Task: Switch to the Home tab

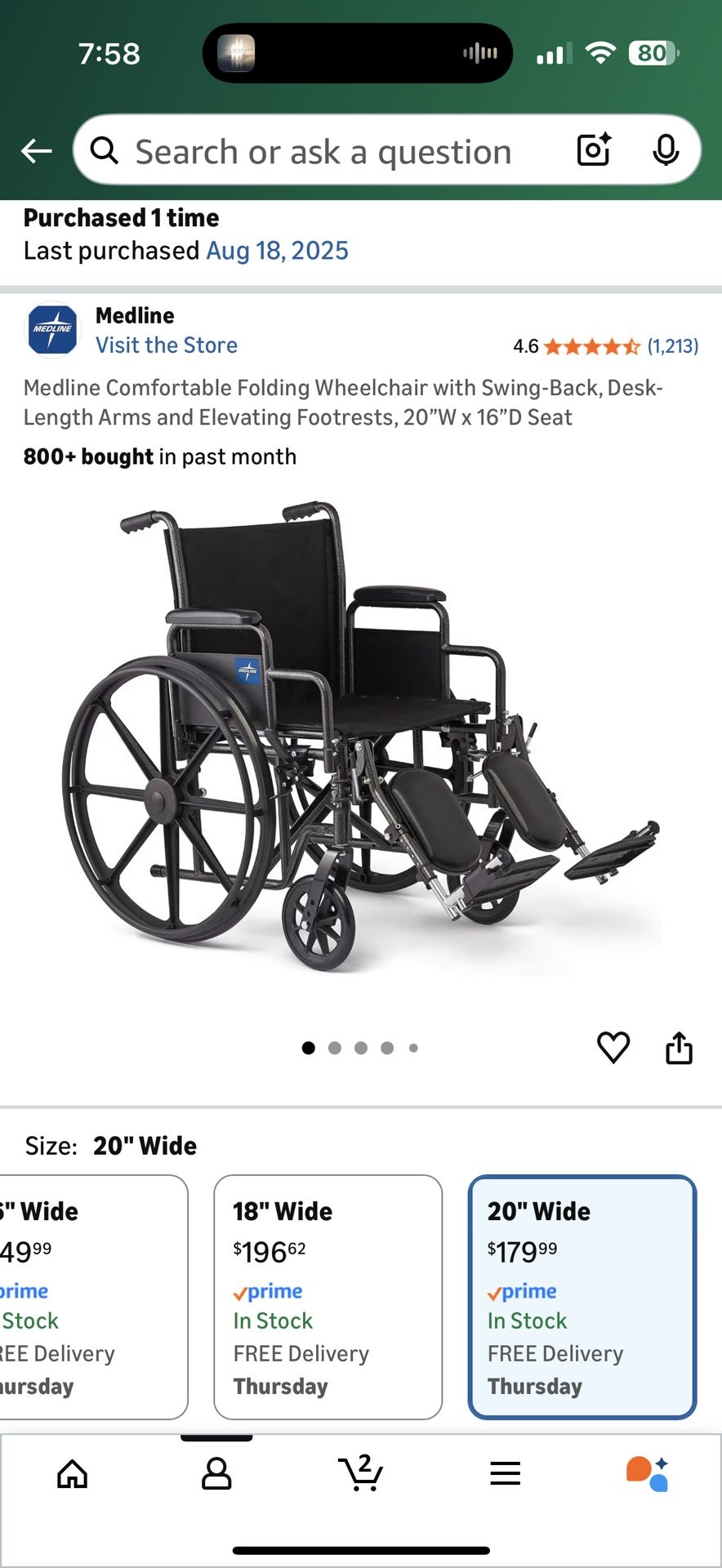Action: pos(72,1474)
